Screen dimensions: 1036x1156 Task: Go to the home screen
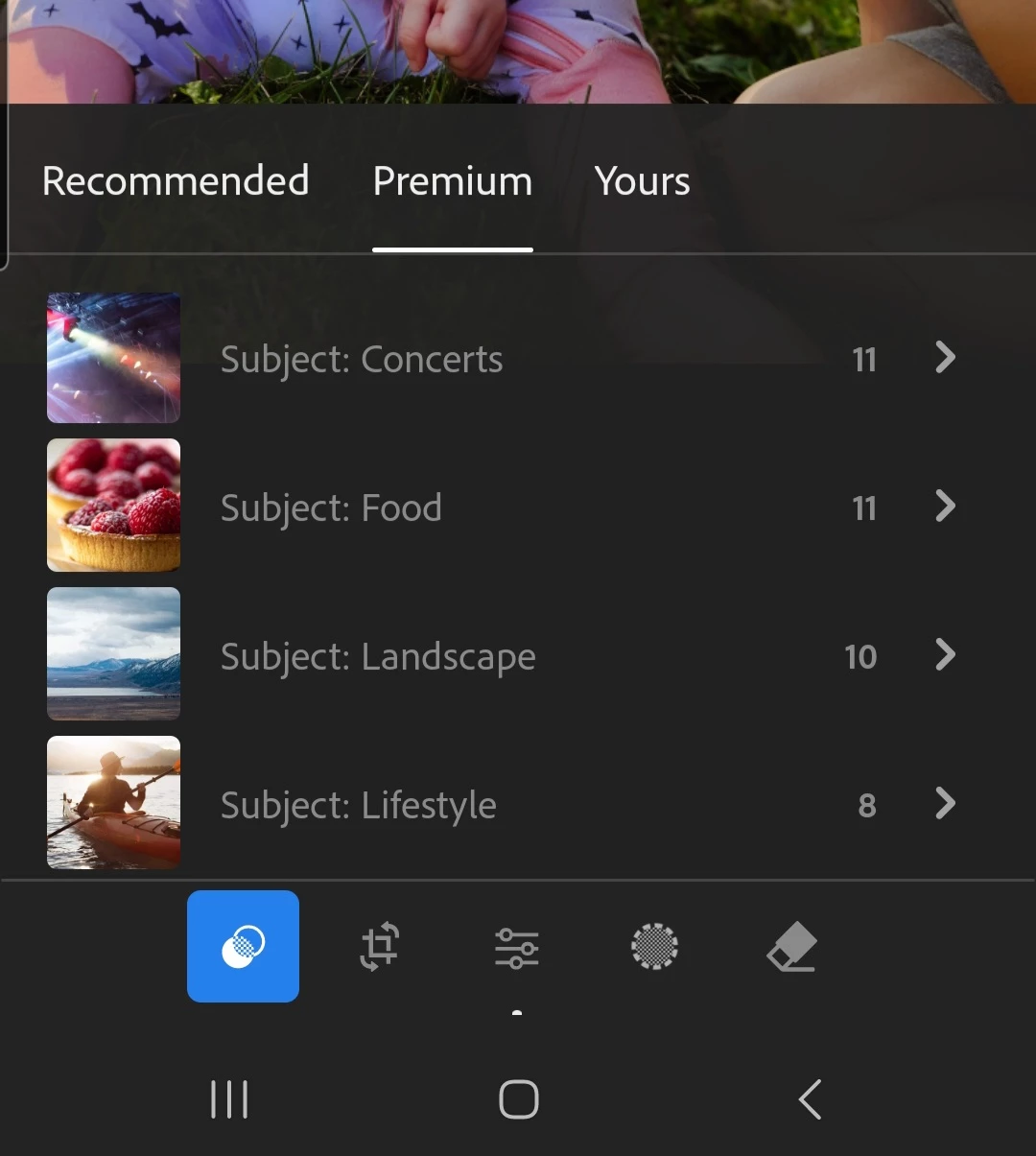pyautogui.click(x=519, y=1099)
